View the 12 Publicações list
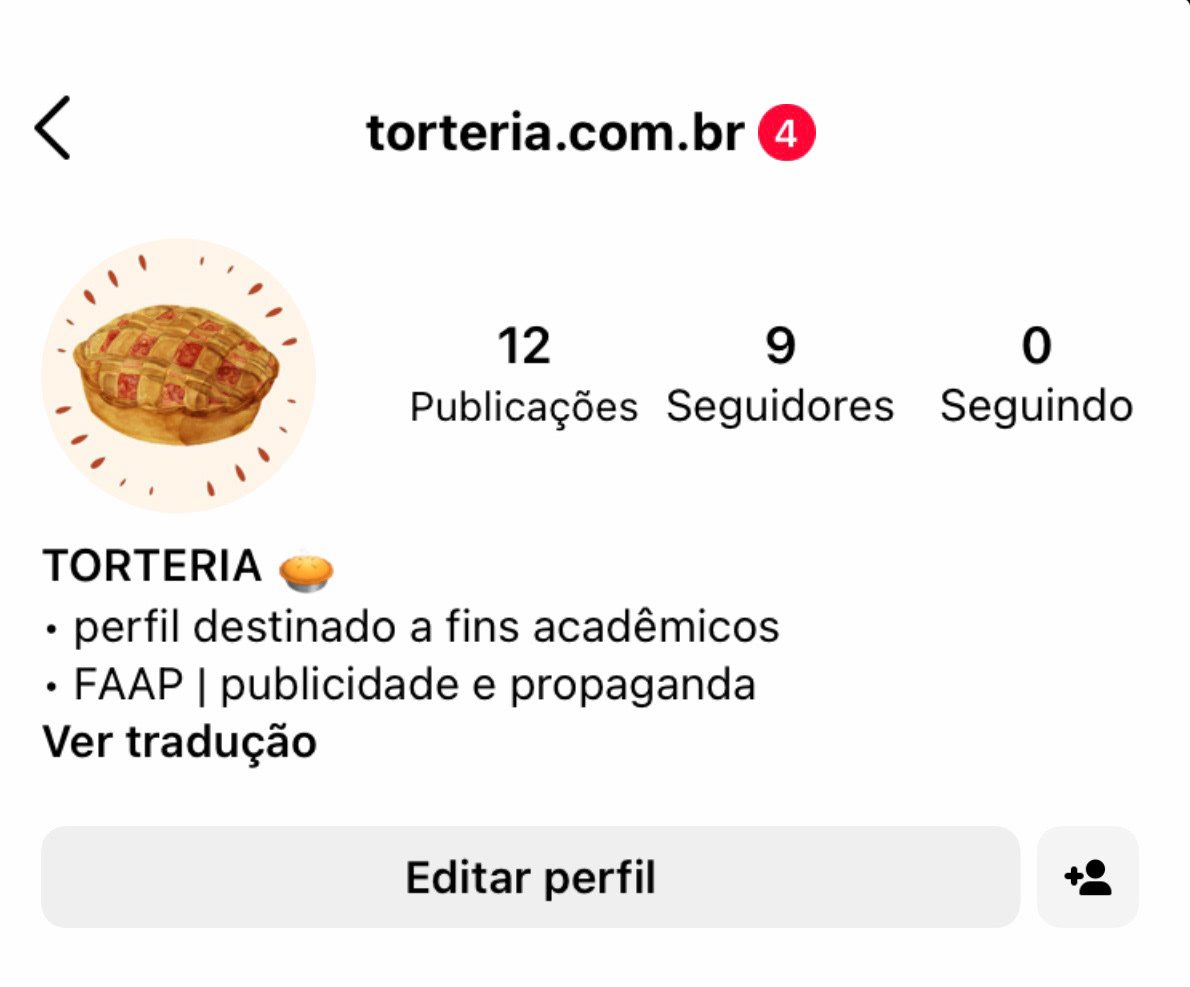The image size is (1190, 987). click(523, 374)
